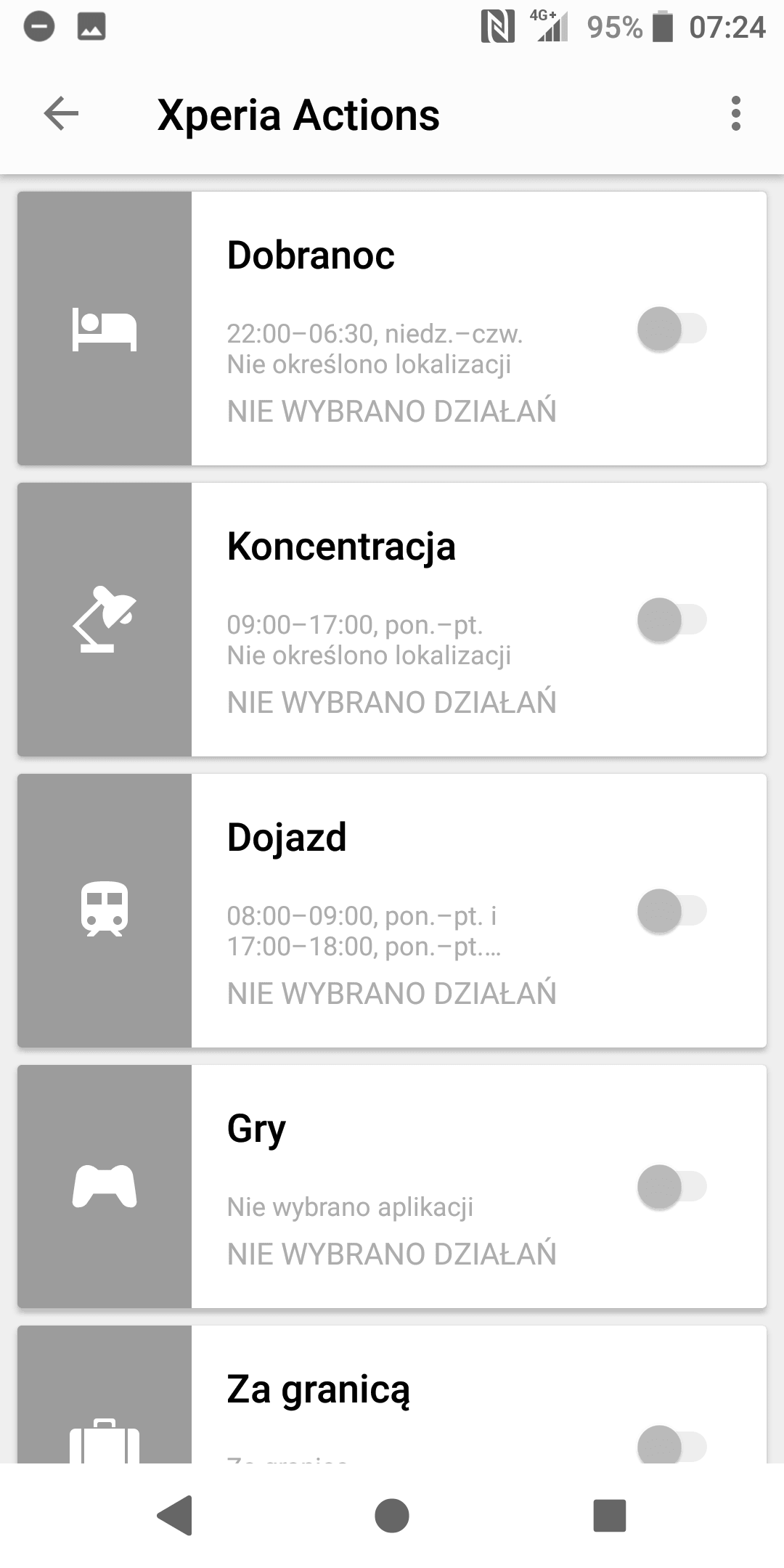The height and width of the screenshot is (1568, 784).
Task: Enable the Gry toggle
Action: (672, 1187)
